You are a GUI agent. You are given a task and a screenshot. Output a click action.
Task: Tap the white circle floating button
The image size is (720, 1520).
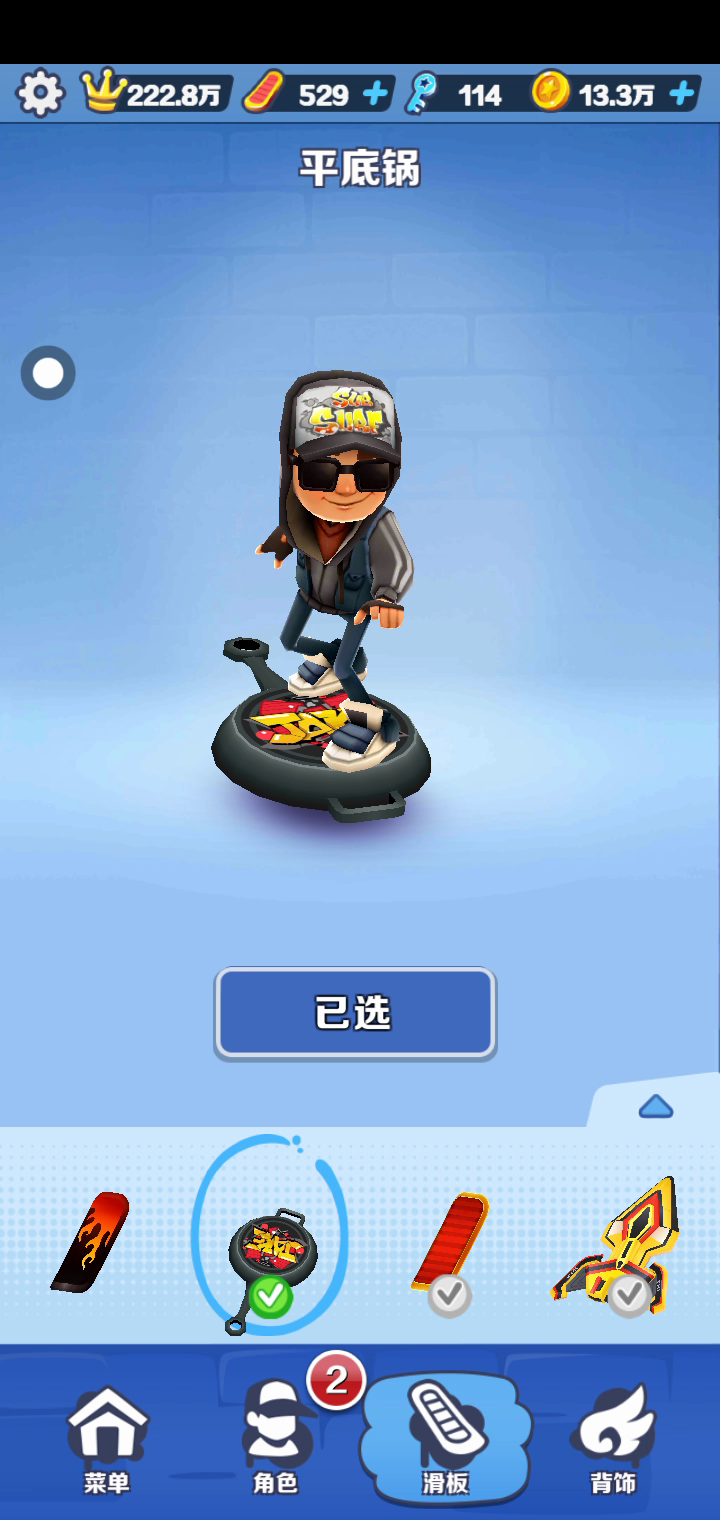48,373
